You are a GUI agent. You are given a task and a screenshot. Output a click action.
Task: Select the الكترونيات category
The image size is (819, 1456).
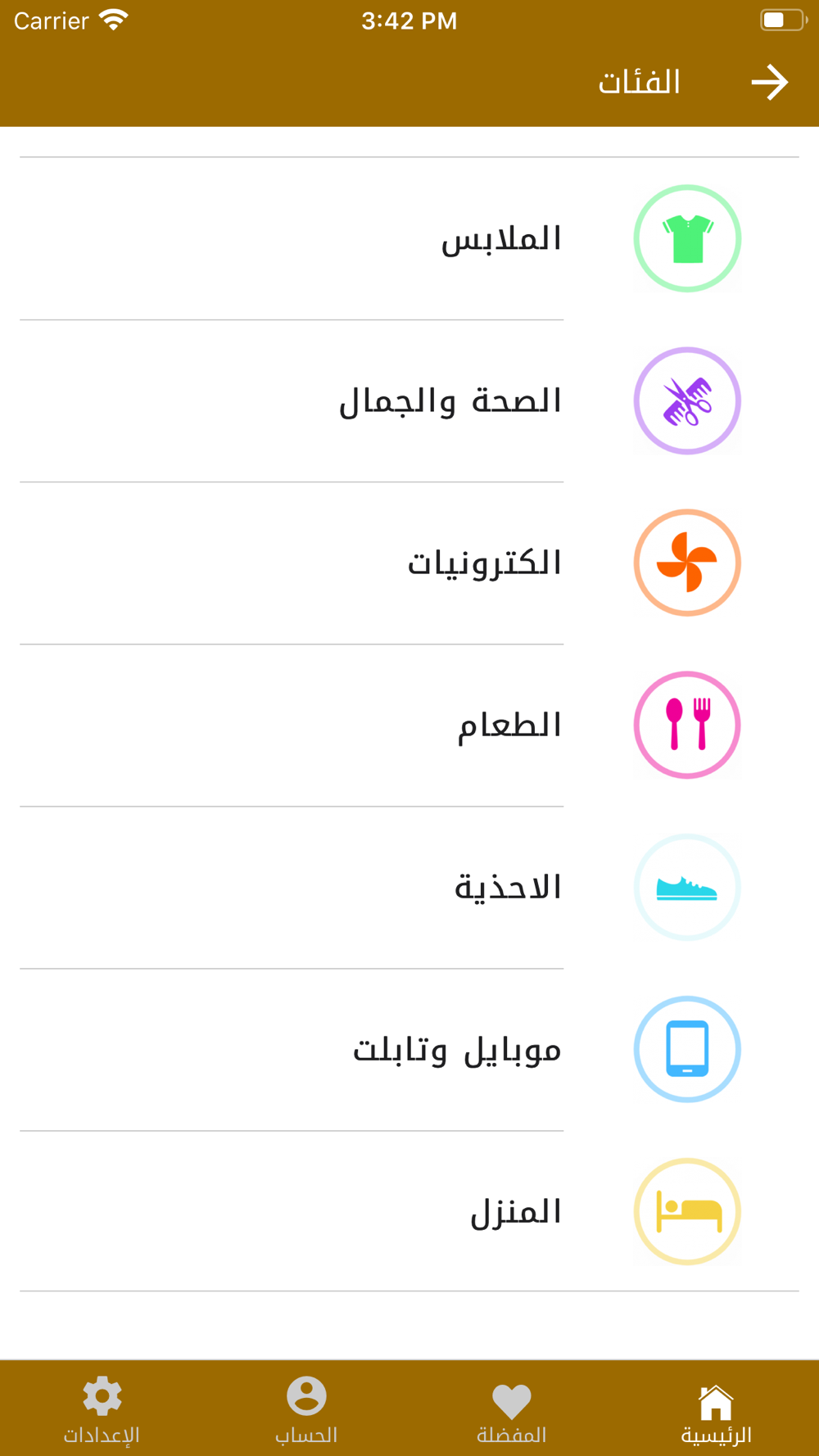[x=409, y=563]
